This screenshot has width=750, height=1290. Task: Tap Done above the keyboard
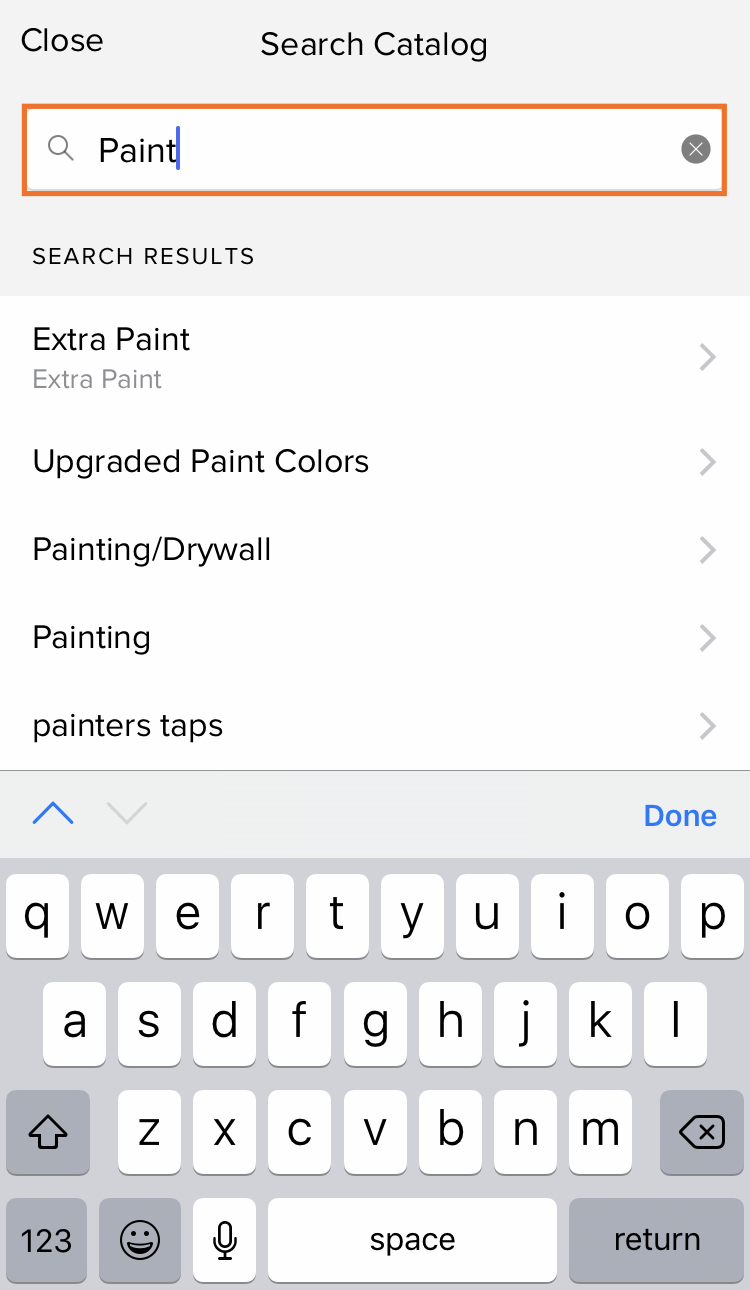(680, 815)
